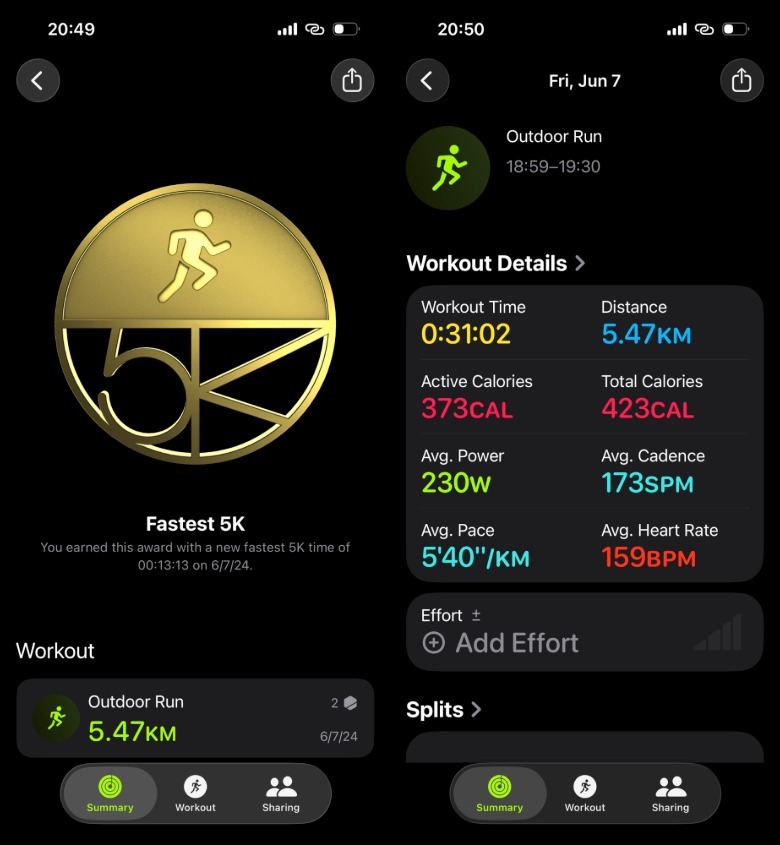Share the Fastest 5K award
Viewport: 780px width, 845px height.
(352, 81)
